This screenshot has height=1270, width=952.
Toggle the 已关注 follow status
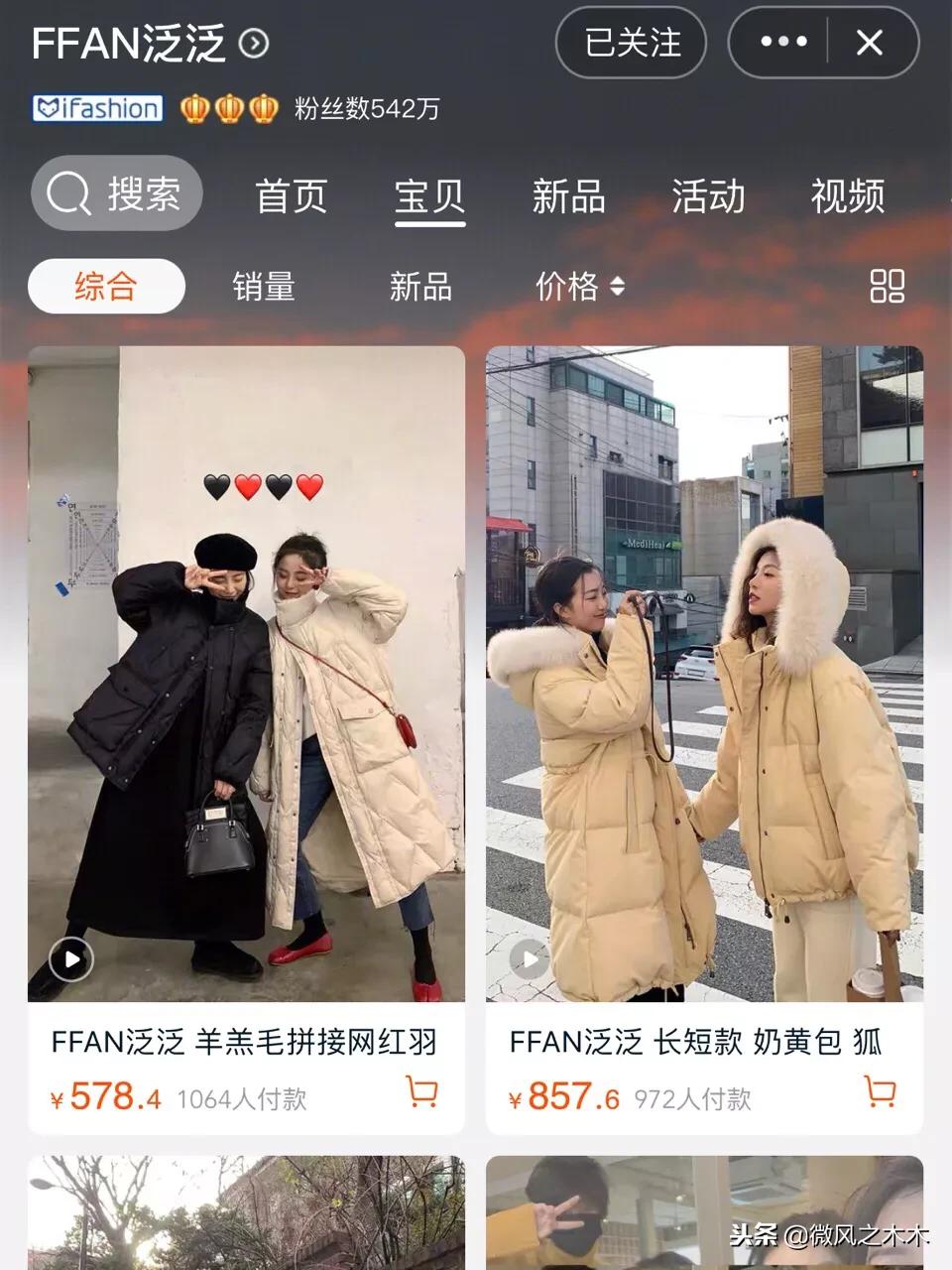pos(630,42)
